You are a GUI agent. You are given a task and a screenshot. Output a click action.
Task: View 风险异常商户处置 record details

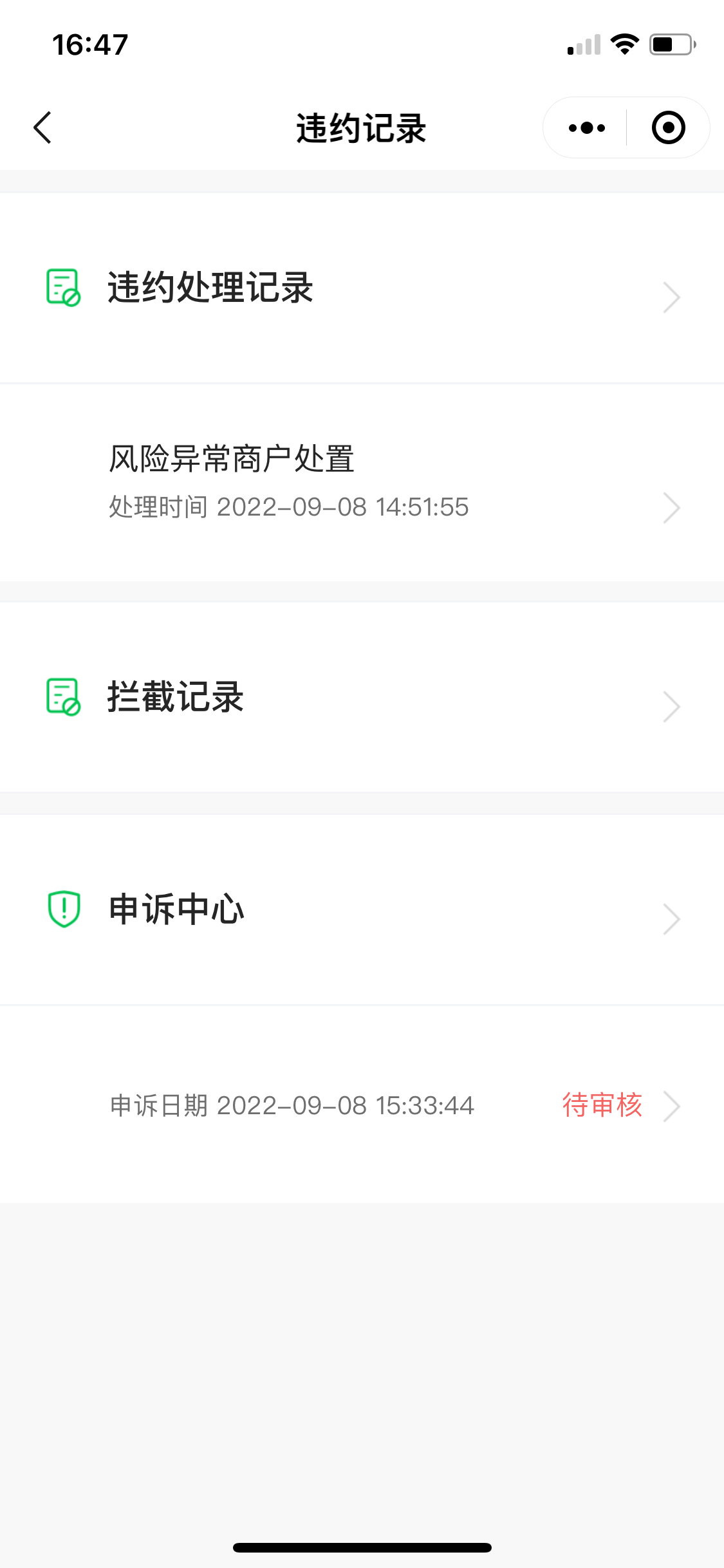click(362, 483)
